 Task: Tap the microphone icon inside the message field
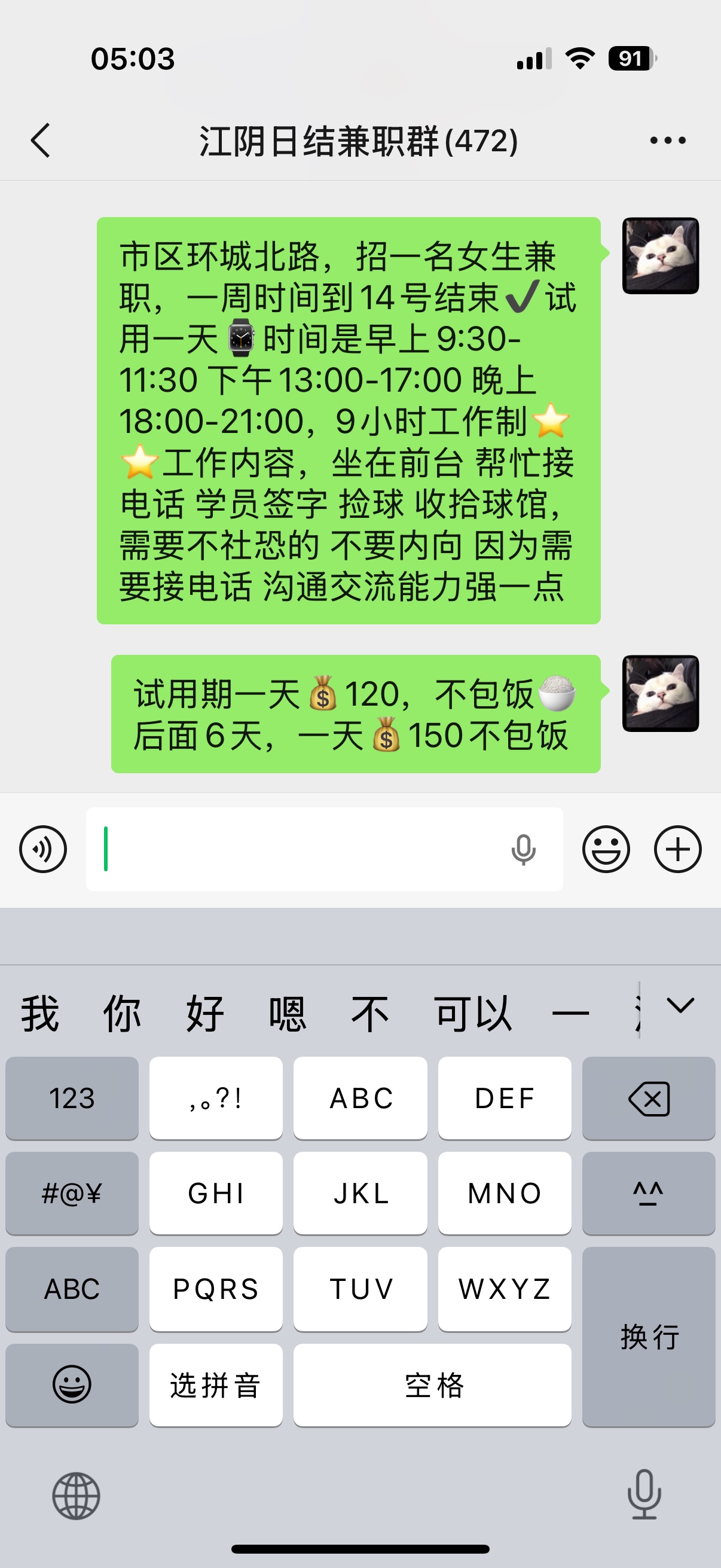tap(523, 850)
